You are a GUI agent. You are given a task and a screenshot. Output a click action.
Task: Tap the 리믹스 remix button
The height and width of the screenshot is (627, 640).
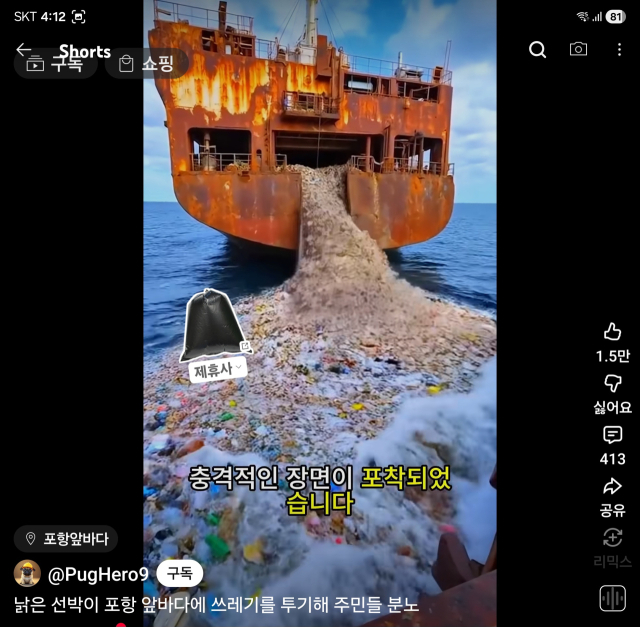pos(613,539)
